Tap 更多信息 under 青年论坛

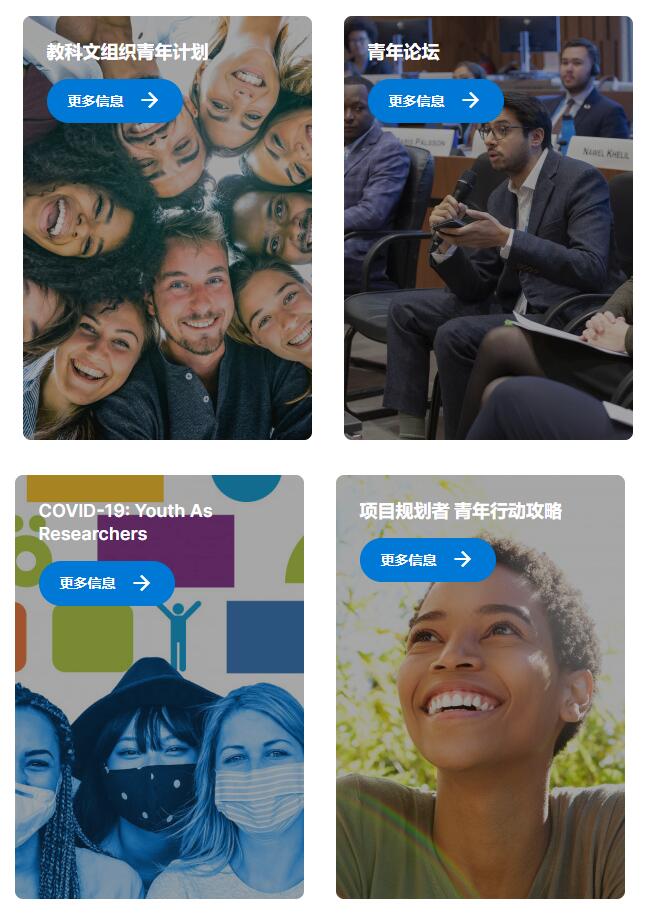pos(435,101)
